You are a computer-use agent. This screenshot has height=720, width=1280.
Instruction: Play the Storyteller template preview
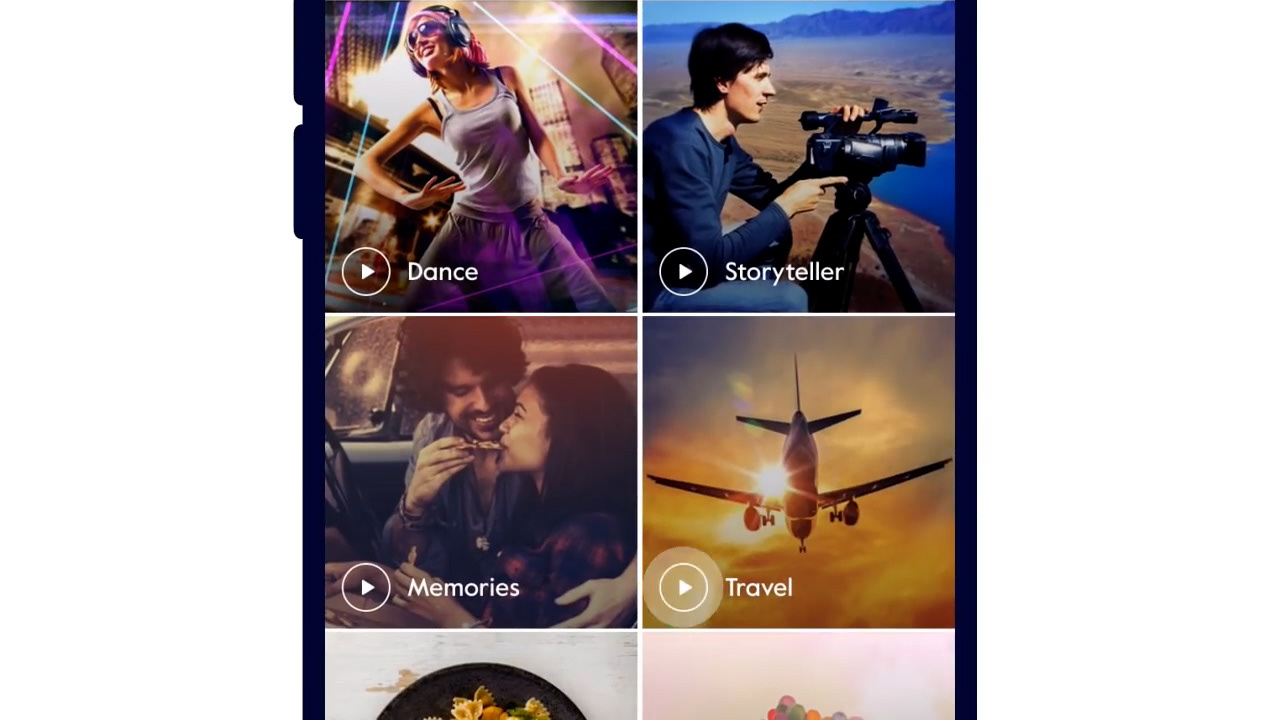click(684, 271)
